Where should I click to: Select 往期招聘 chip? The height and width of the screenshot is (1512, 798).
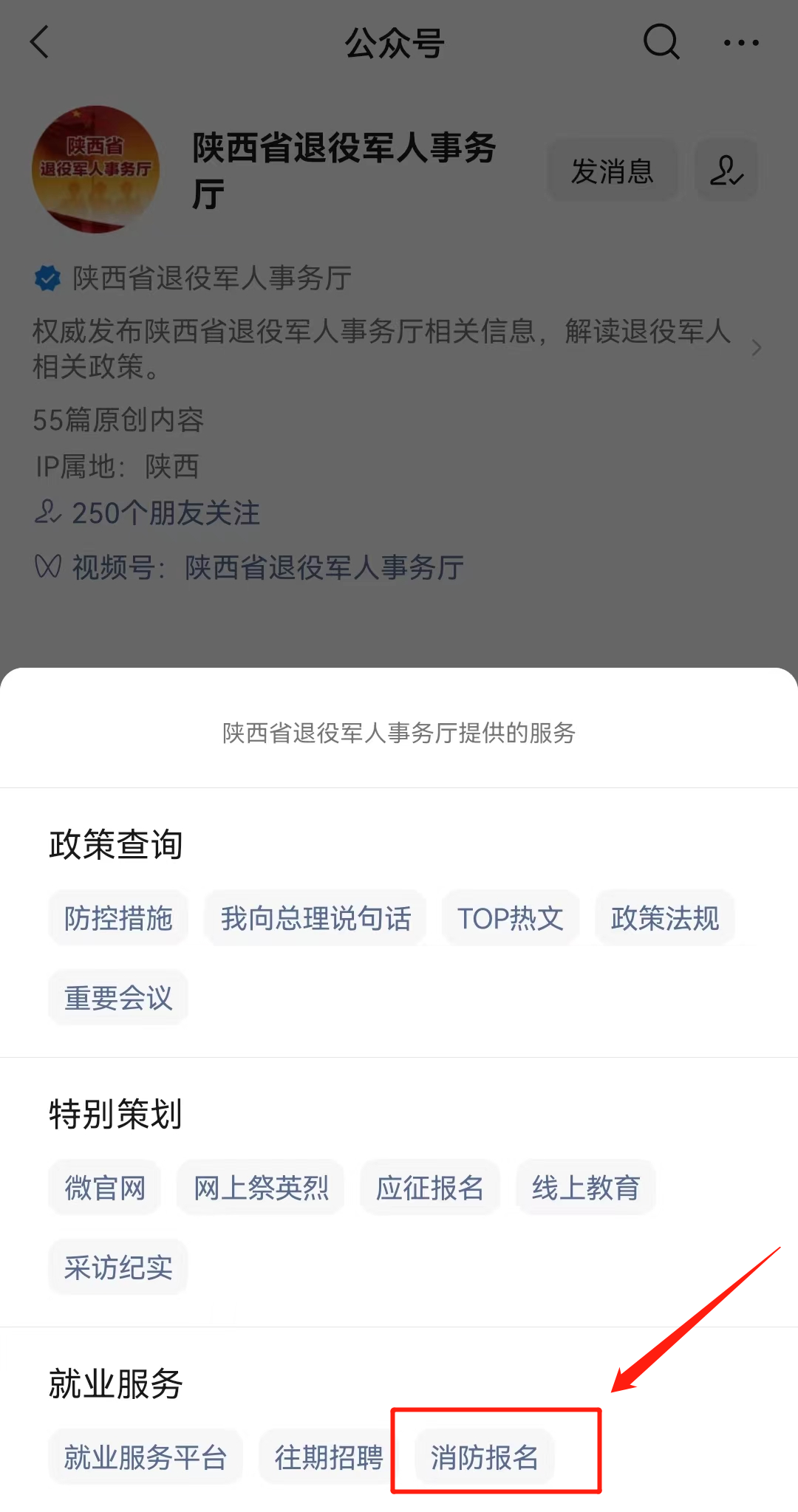point(329,1457)
